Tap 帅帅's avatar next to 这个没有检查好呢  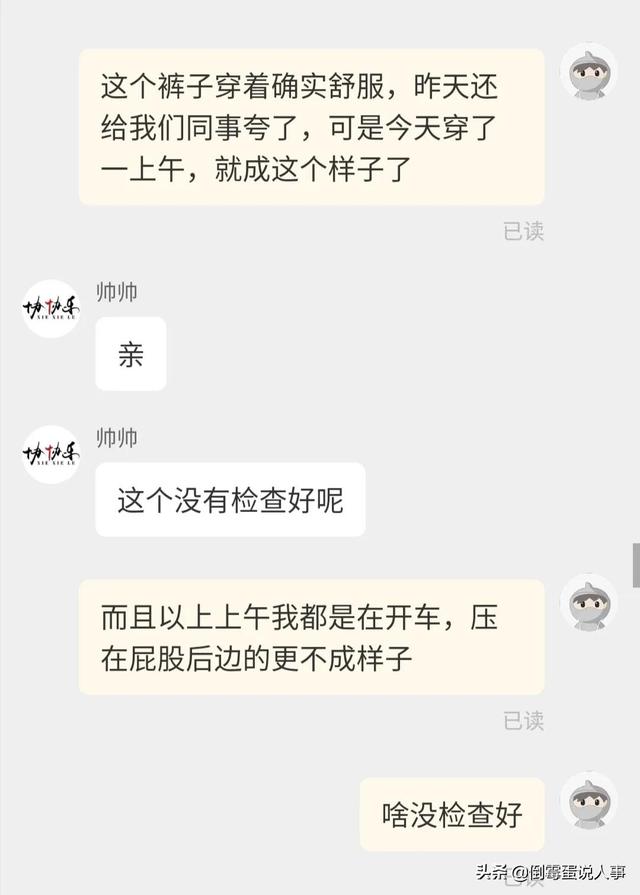coord(51,454)
